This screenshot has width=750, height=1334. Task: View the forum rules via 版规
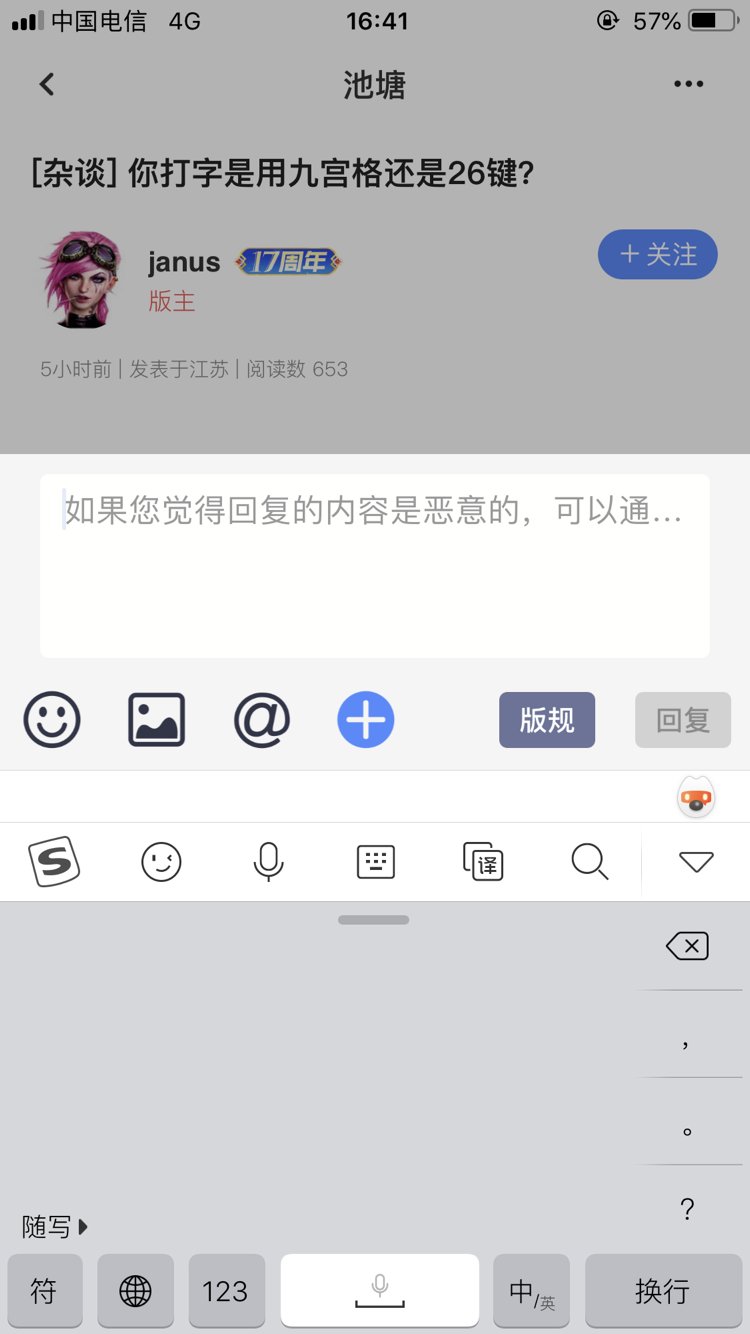(547, 720)
